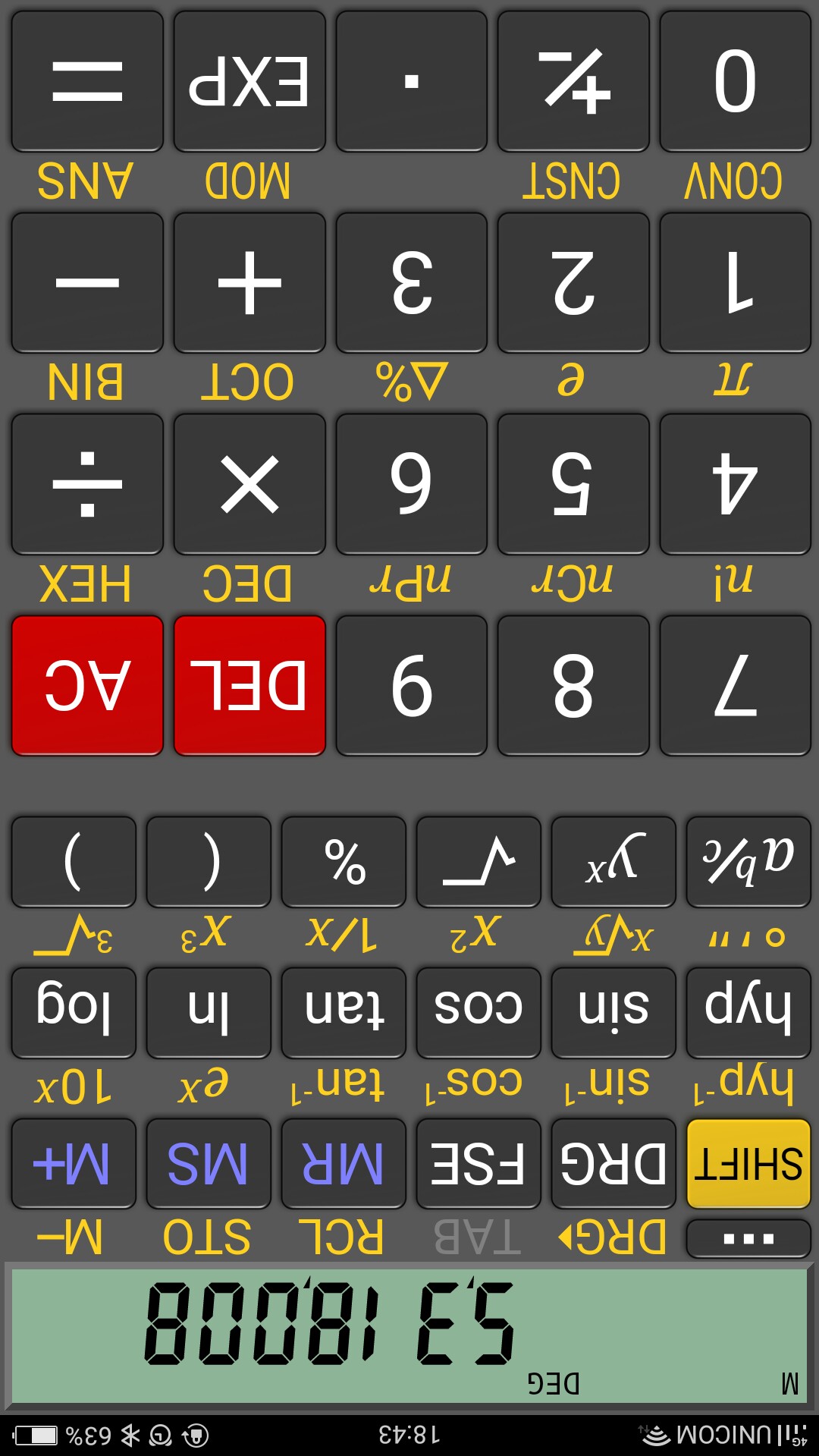Change display format with FSE
Image resolution: width=819 pixels, height=1456 pixels.
click(479, 1163)
